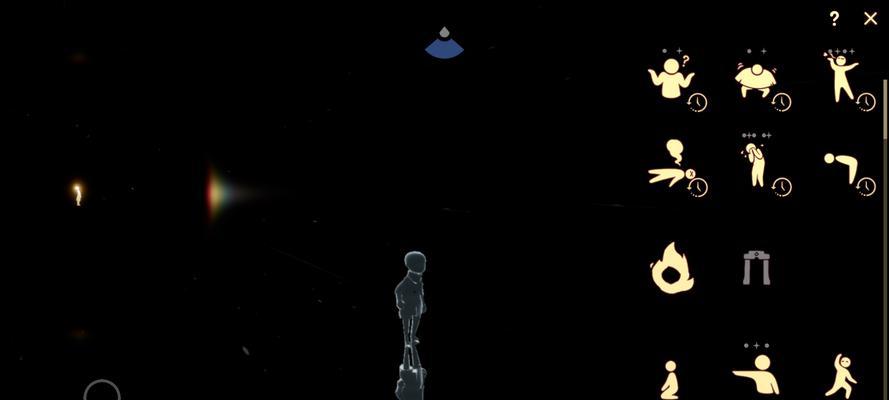
Task: Select the kneeling sit emote
Action: pos(671,380)
